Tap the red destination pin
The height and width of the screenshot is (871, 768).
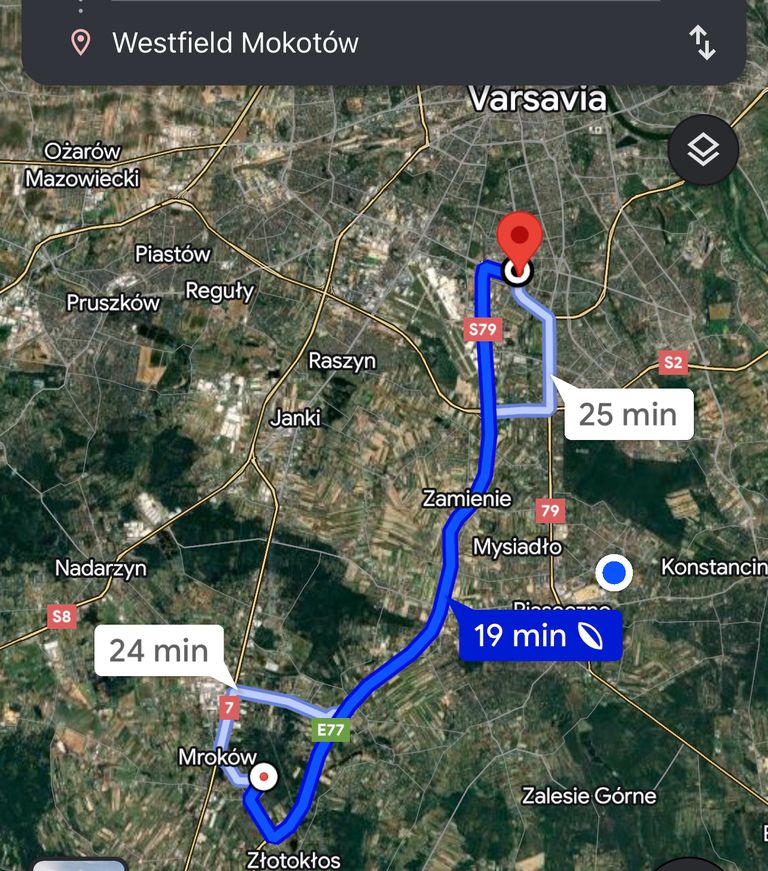click(519, 242)
